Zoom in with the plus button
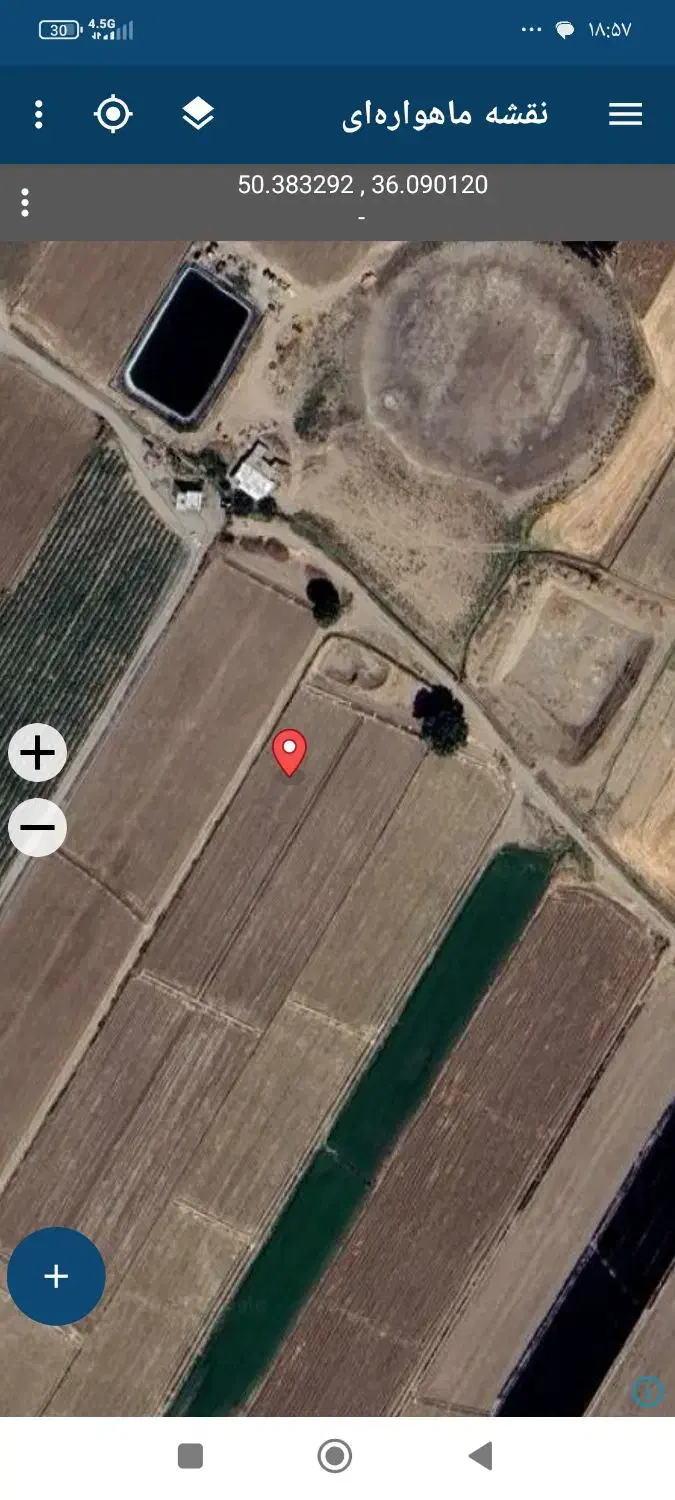The width and height of the screenshot is (675, 1500). click(x=38, y=752)
